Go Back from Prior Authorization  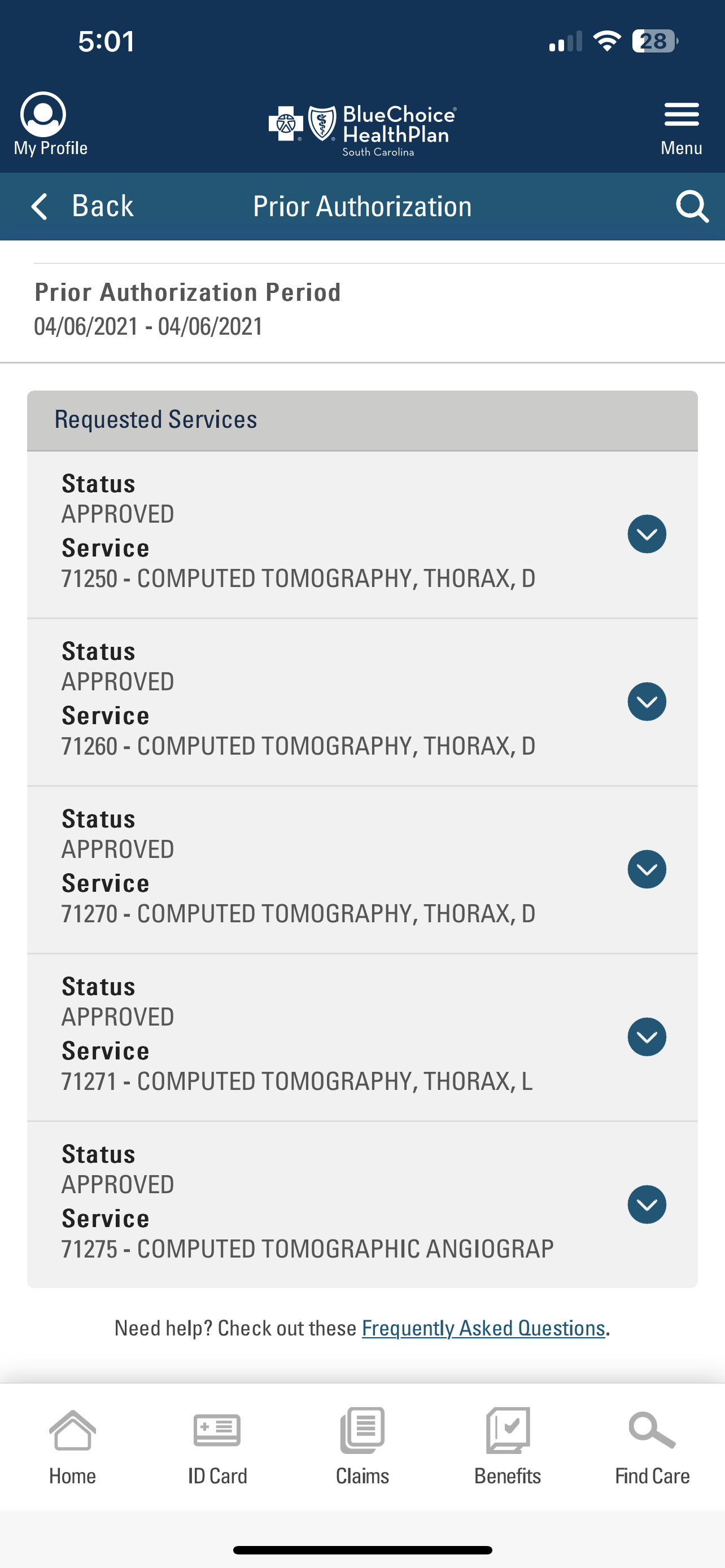(82, 207)
